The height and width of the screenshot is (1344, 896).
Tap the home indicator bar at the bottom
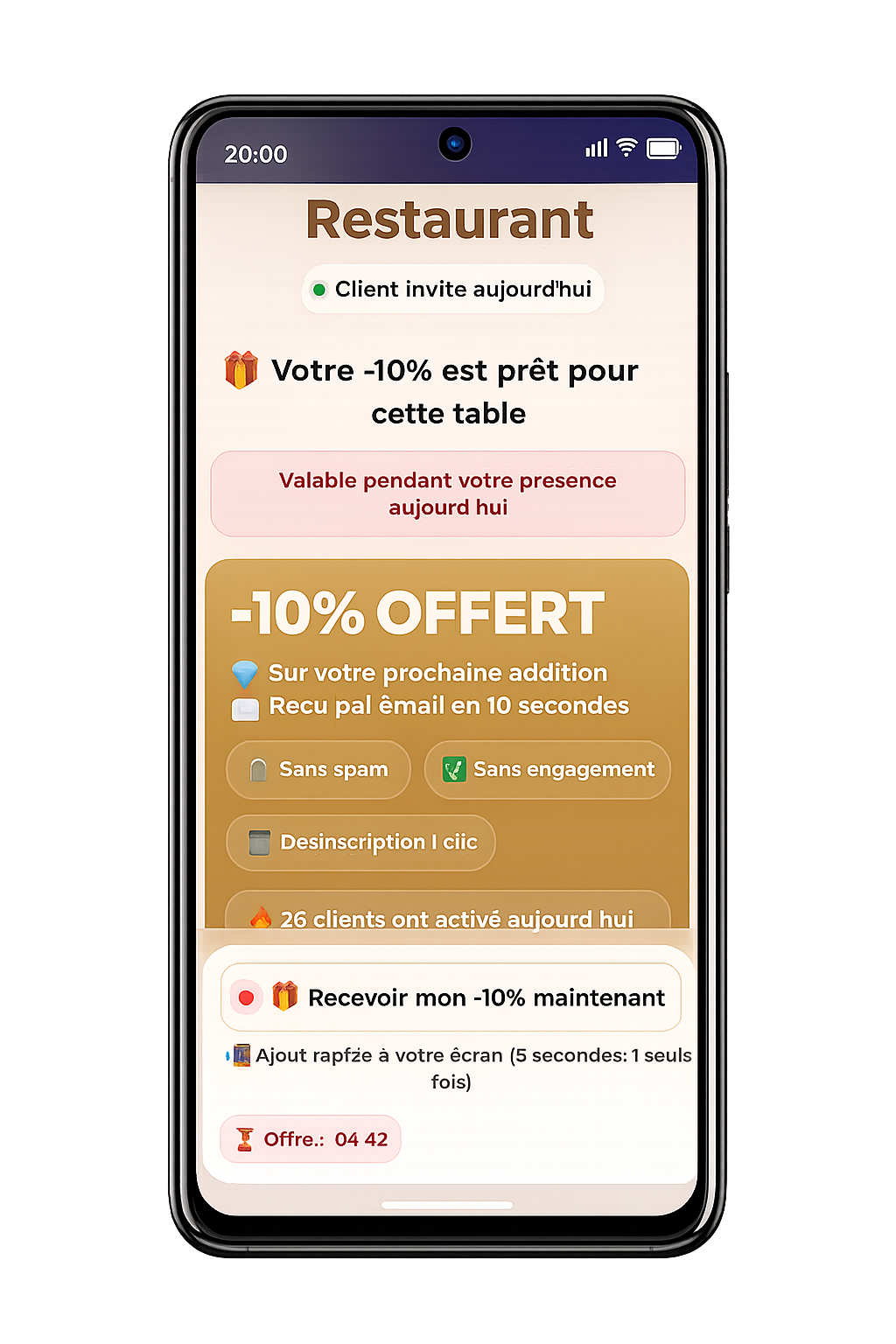coord(447,1204)
